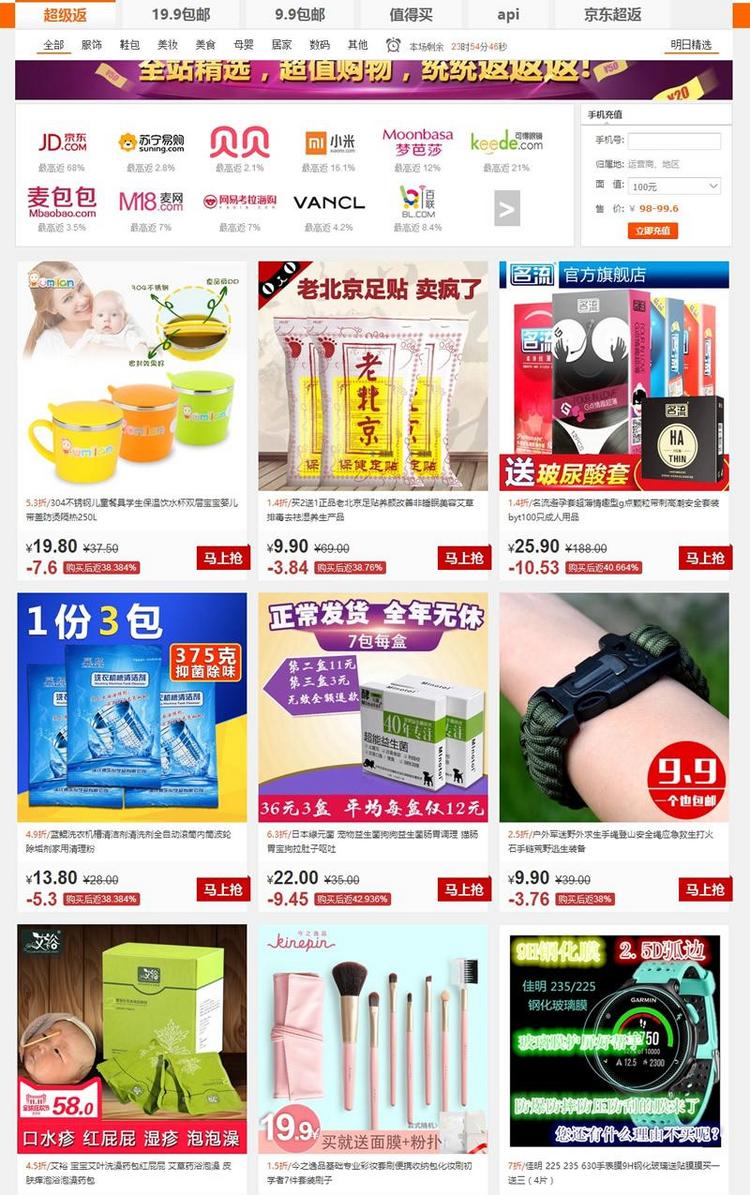The width and height of the screenshot is (750, 1195).
Task: Select the 母婴 category
Action: pos(243,45)
